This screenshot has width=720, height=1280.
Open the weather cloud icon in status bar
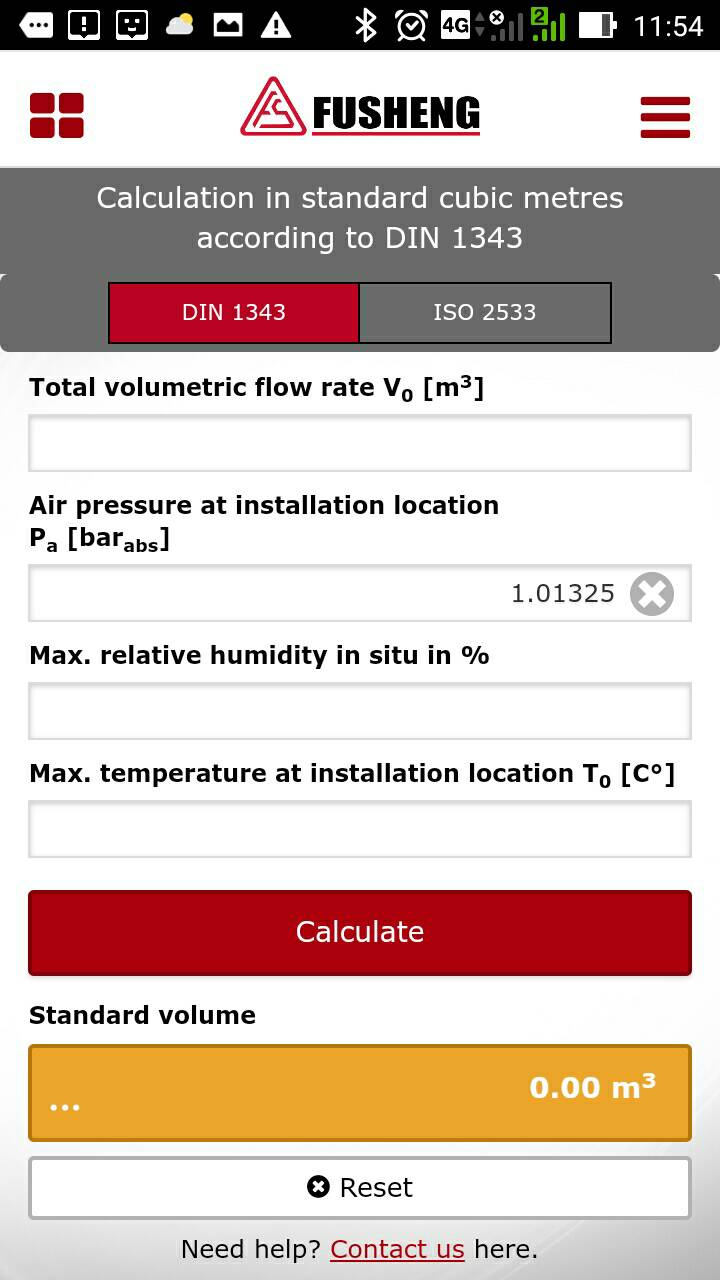click(180, 22)
